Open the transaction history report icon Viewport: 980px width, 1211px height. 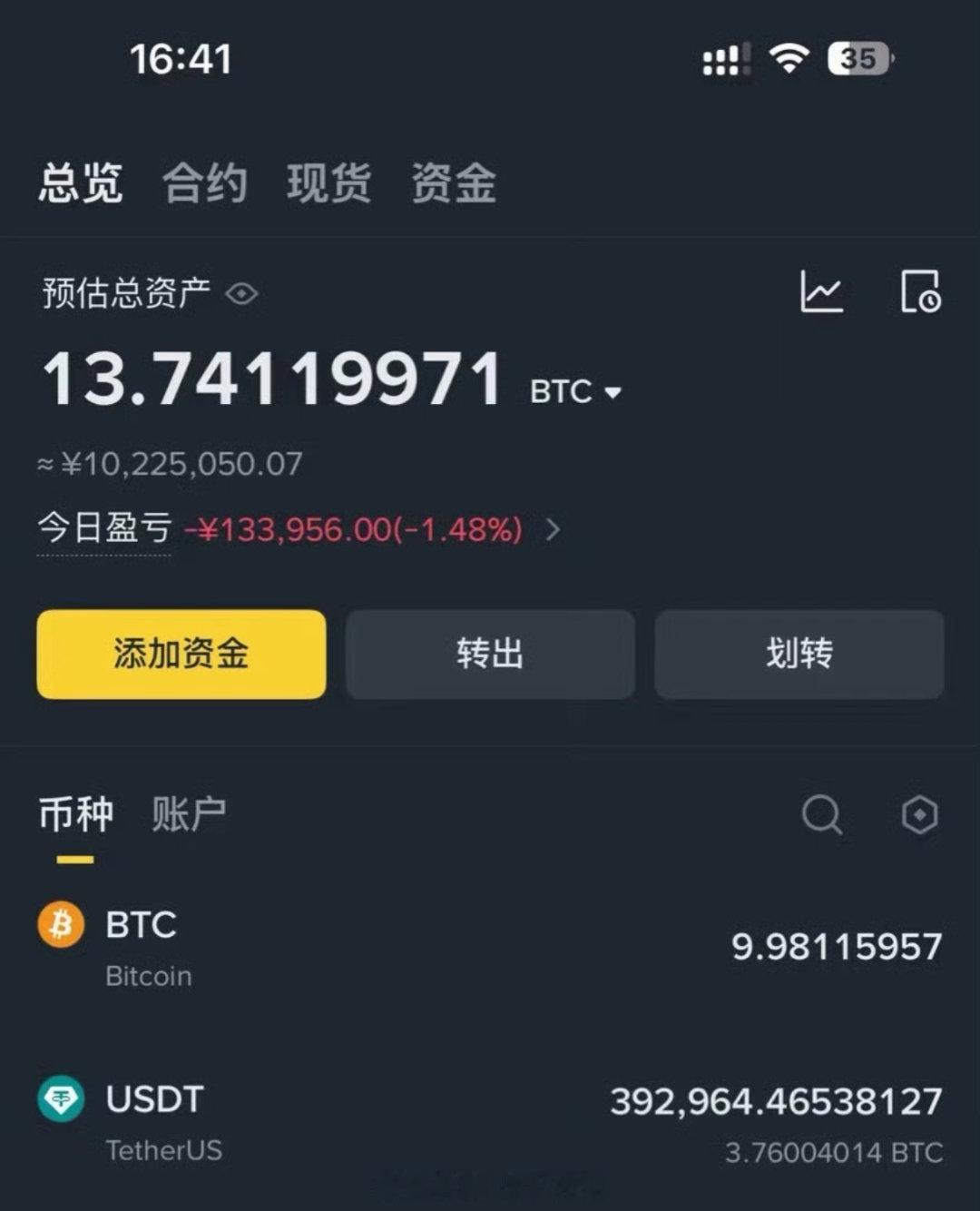tap(920, 292)
